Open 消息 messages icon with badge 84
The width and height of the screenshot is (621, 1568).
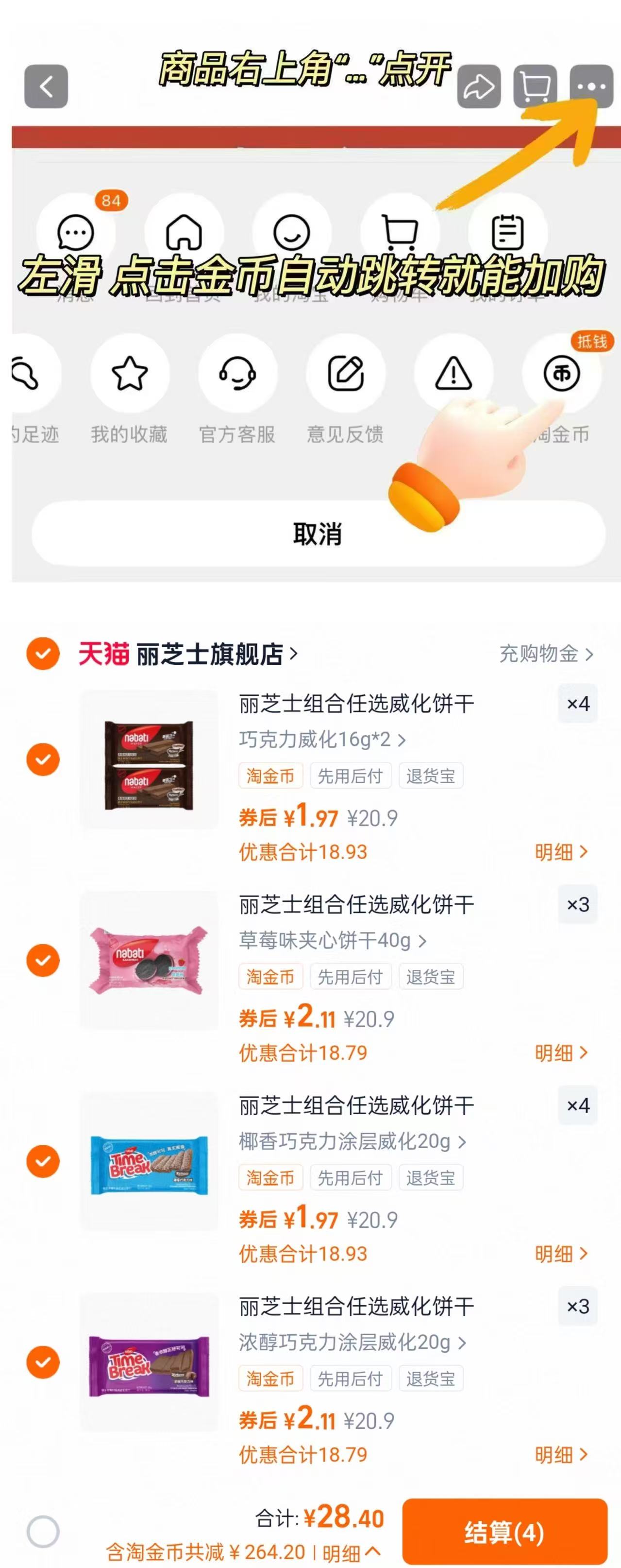click(x=75, y=233)
